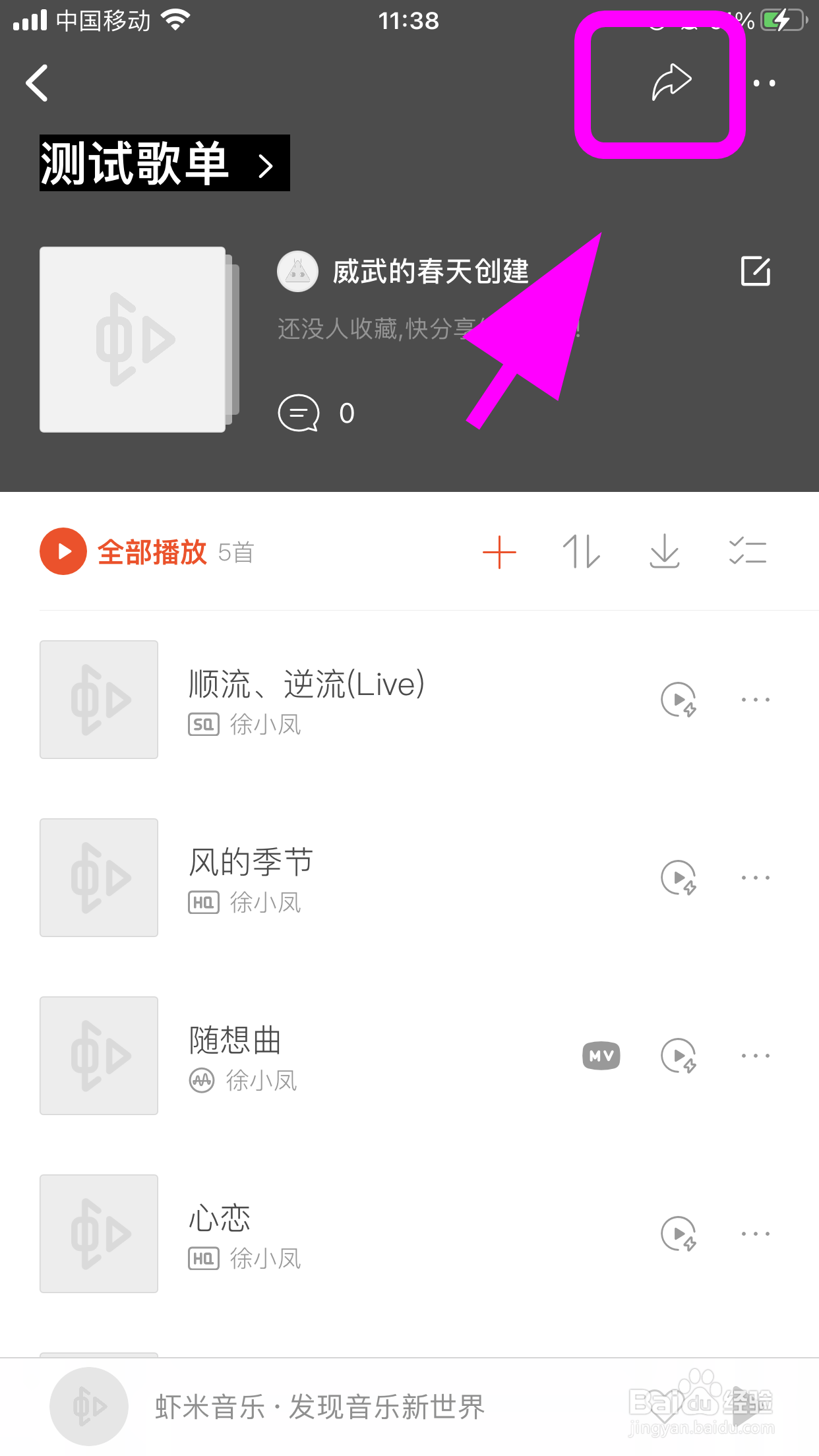Click the plus icon to add songs

pos(500,552)
